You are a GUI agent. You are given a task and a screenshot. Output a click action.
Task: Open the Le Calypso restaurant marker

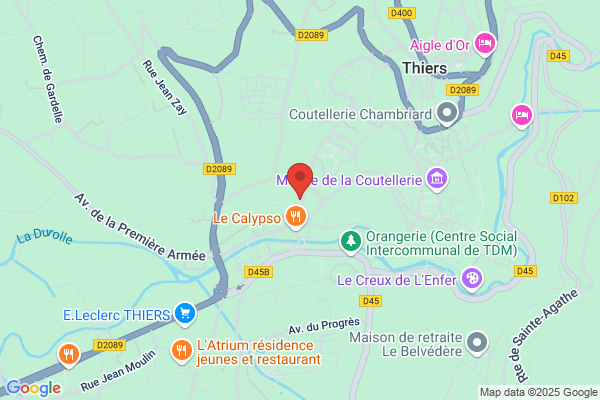point(296,217)
